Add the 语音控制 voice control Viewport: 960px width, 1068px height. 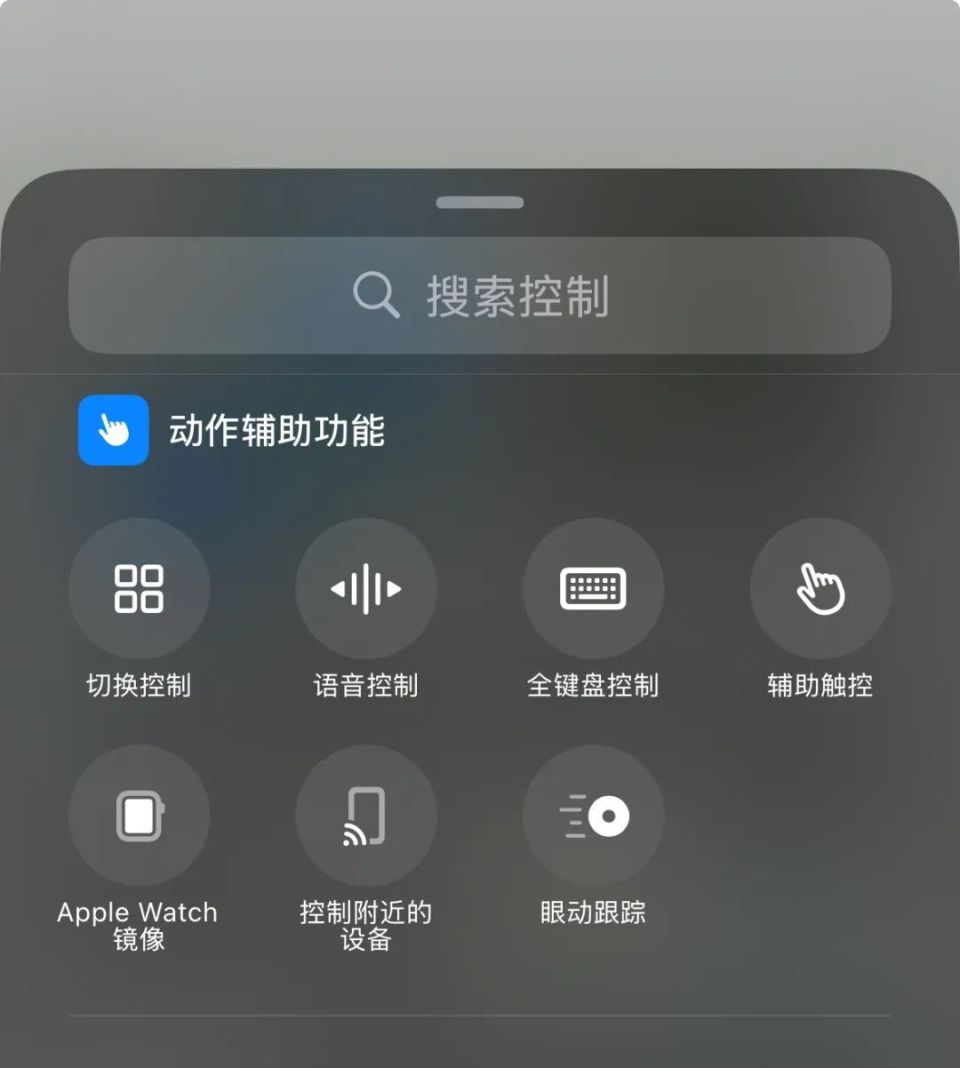[366, 589]
